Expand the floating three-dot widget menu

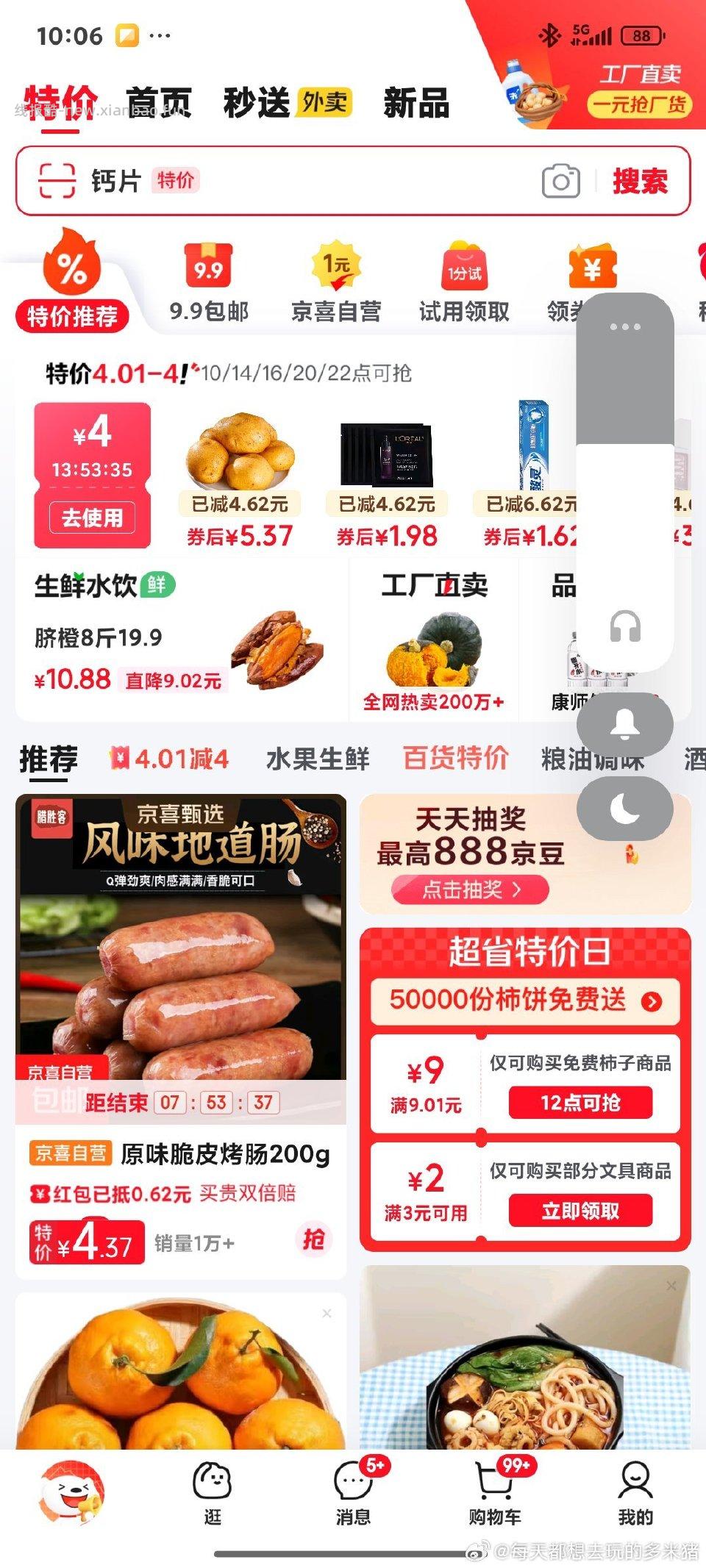(x=626, y=328)
